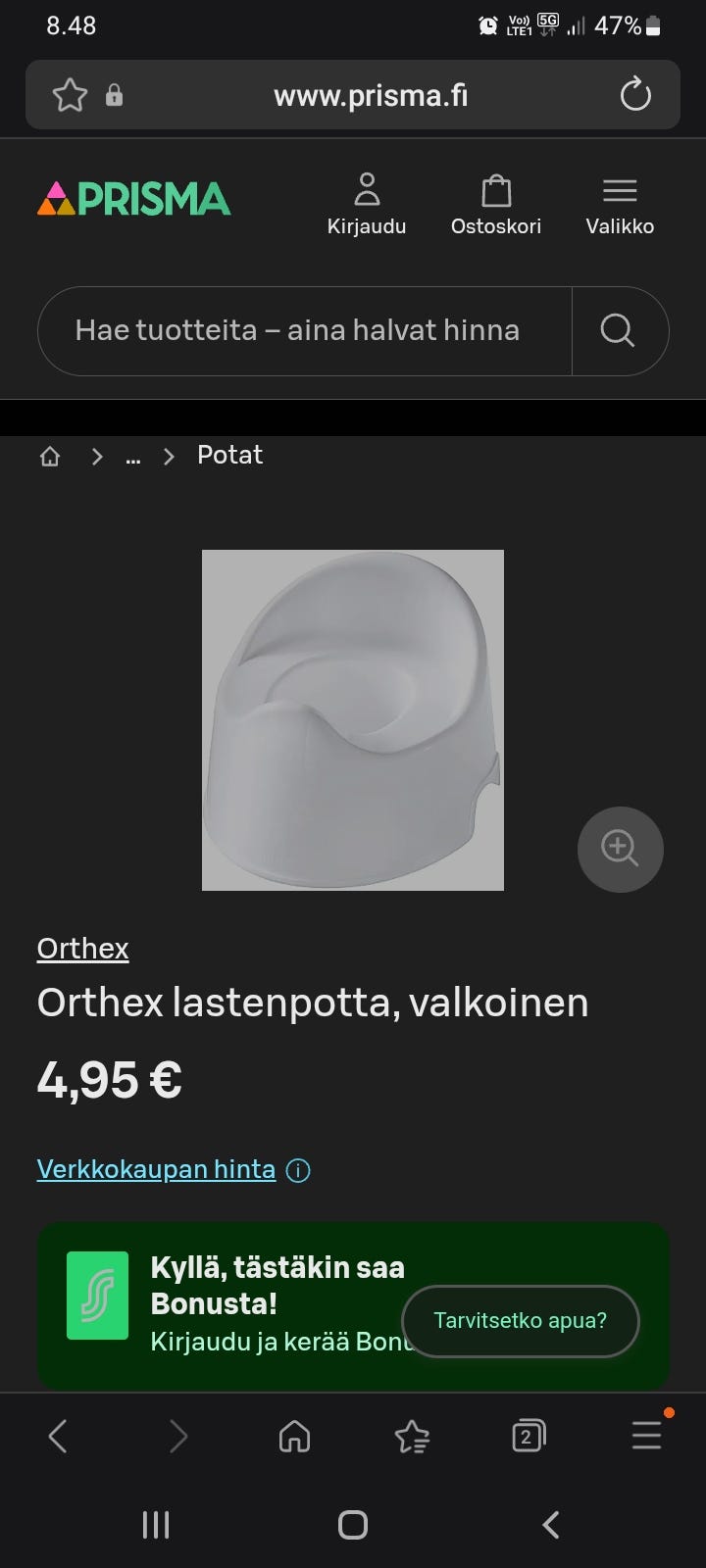Submit search with the magnifier button
Screen dimensions: 706x1568
[618, 330]
